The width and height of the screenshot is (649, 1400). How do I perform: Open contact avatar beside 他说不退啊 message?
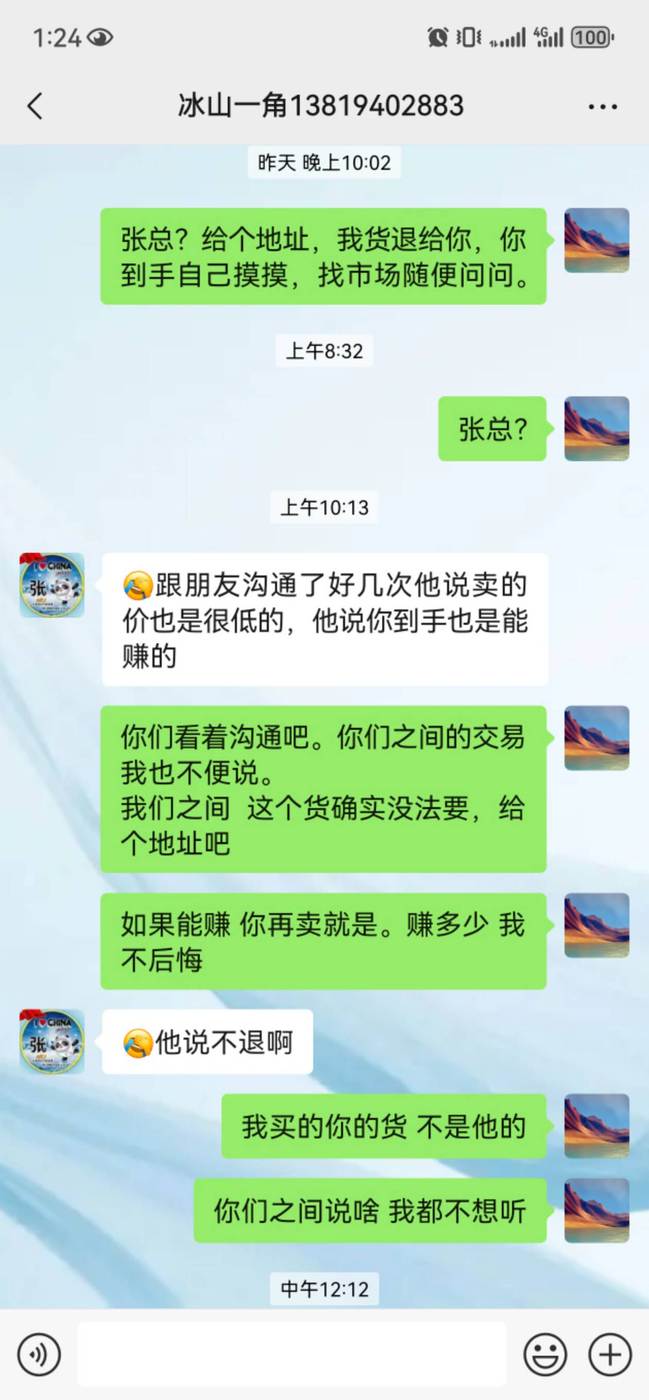(x=52, y=1041)
